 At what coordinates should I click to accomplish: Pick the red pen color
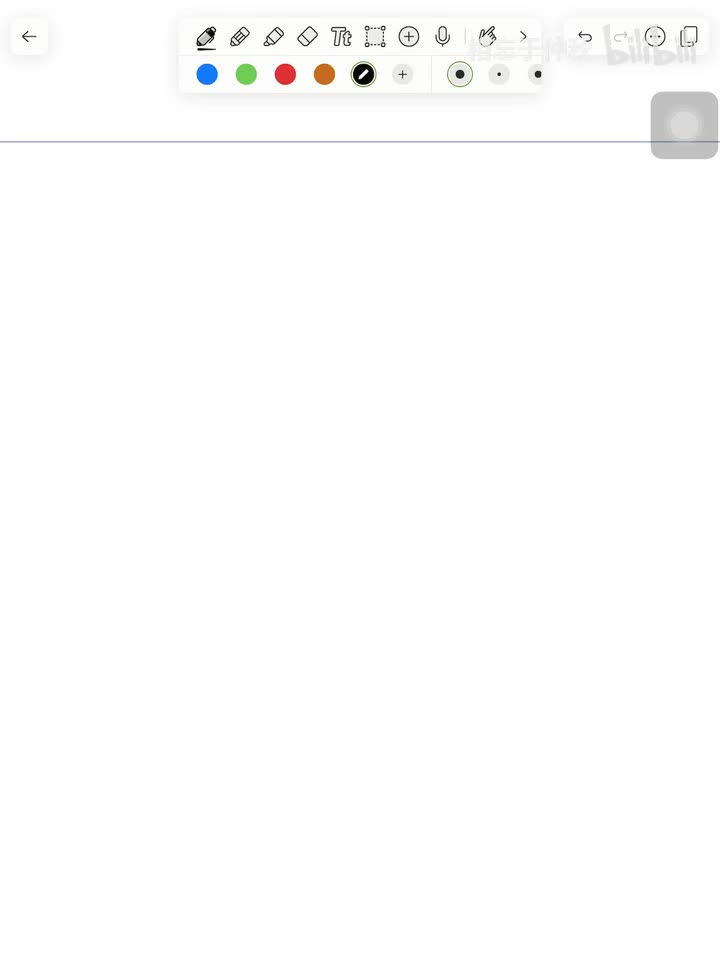(285, 74)
